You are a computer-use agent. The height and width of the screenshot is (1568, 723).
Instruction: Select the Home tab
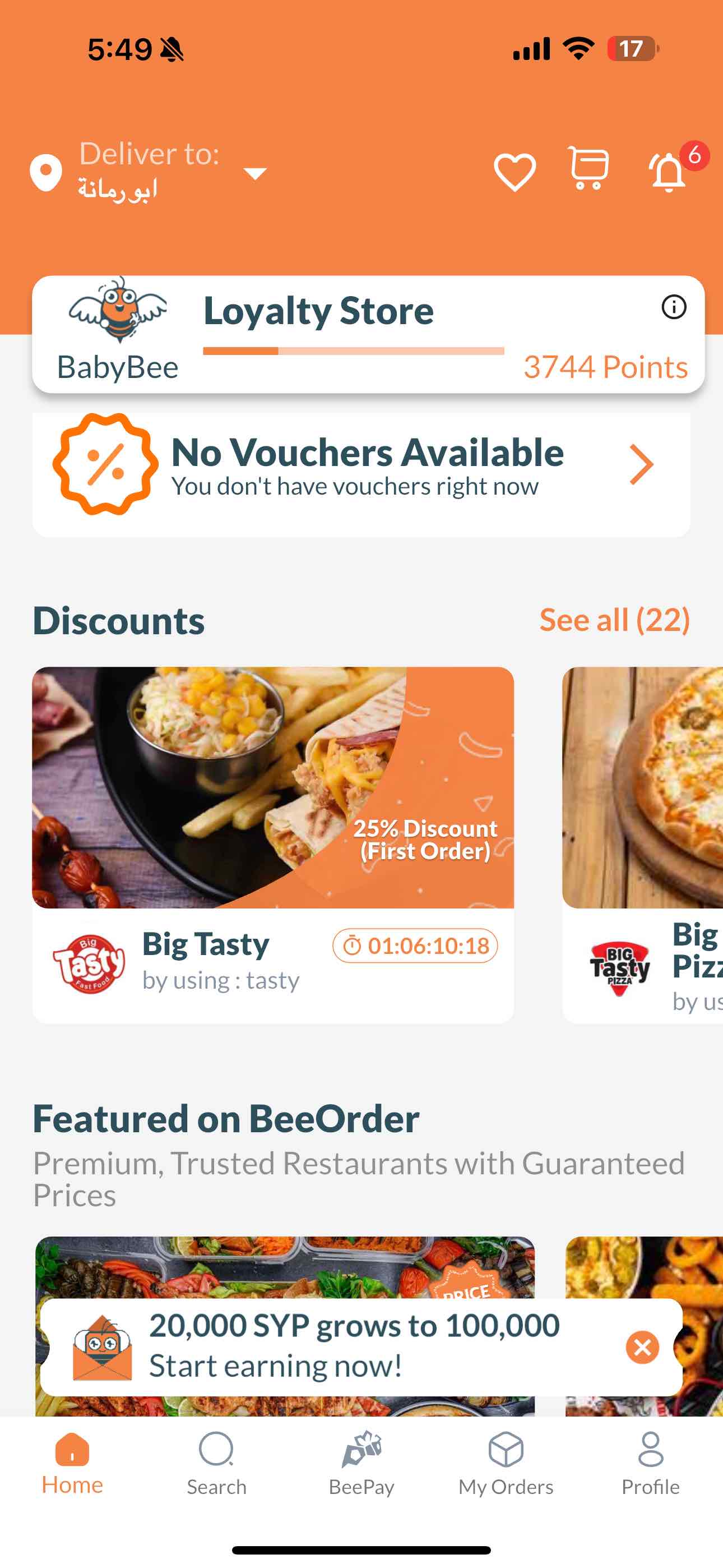click(72, 1463)
